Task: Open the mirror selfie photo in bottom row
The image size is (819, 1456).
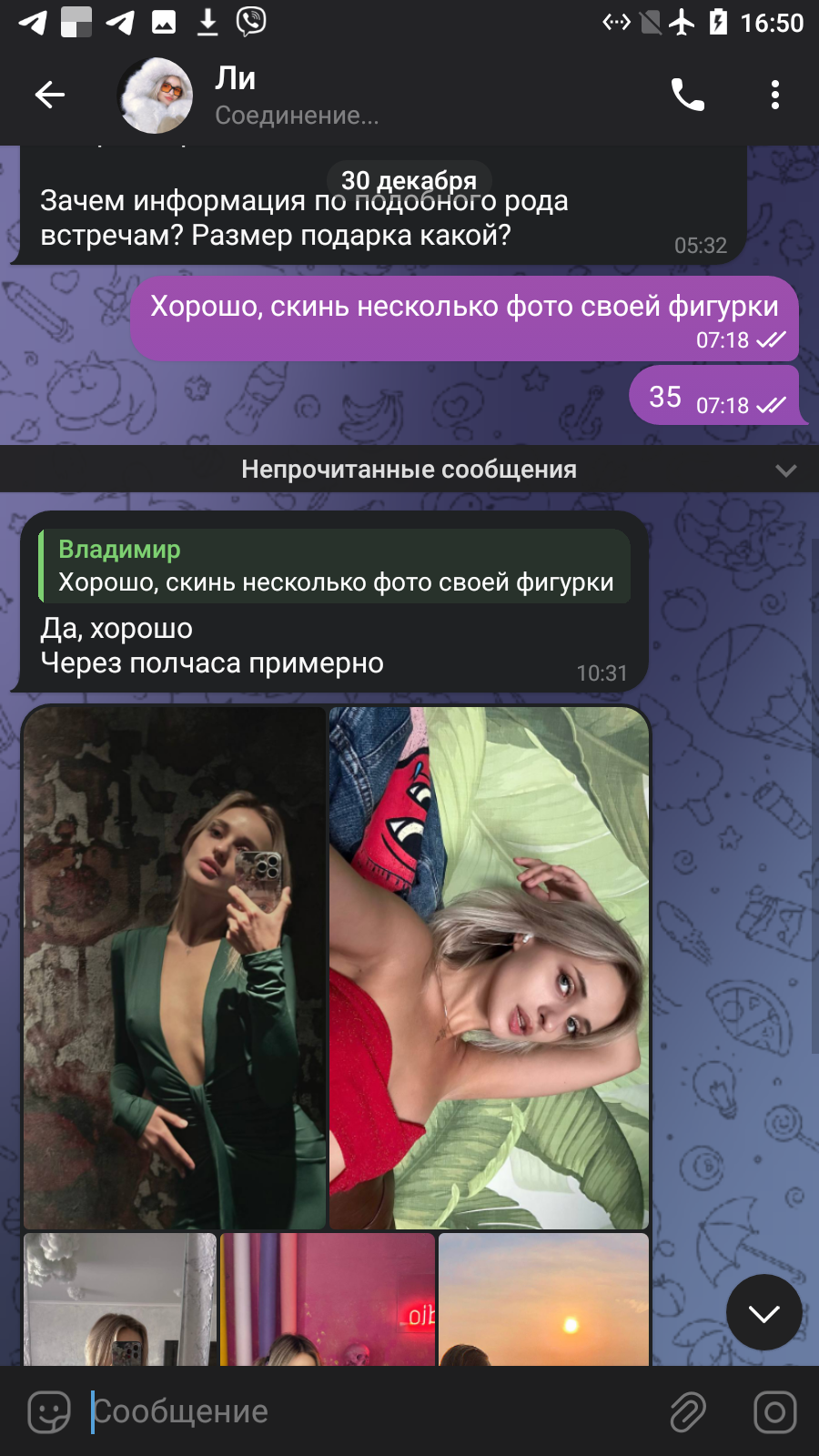Action: point(120,1299)
